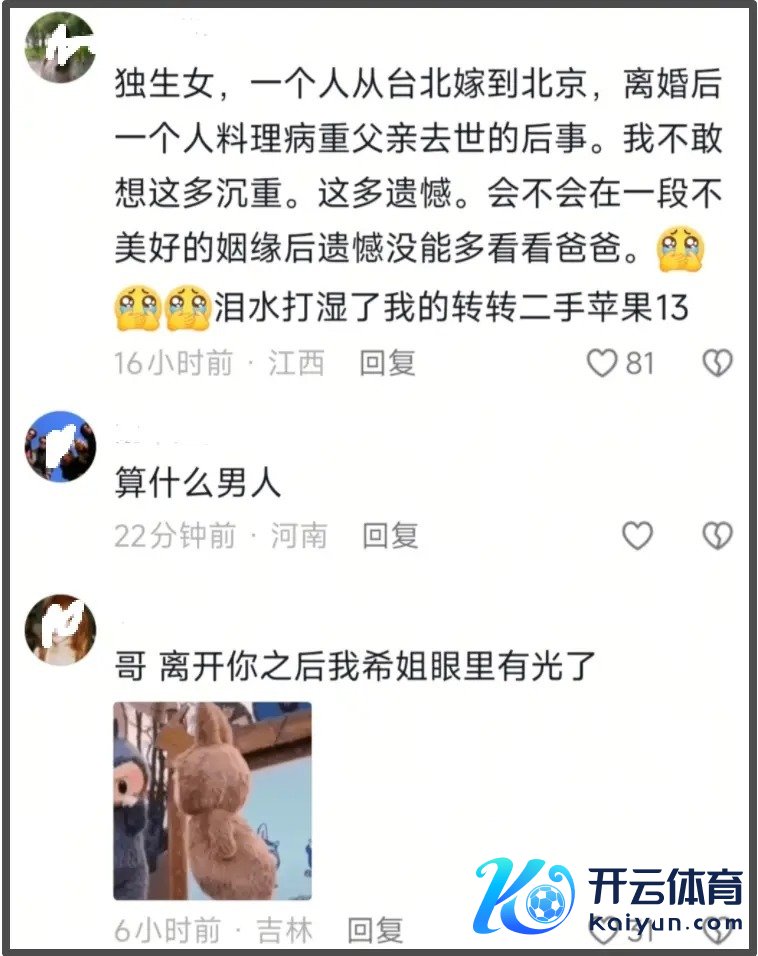Reply to the "算什么男人" comment
758x956 pixels.
[x=390, y=536]
